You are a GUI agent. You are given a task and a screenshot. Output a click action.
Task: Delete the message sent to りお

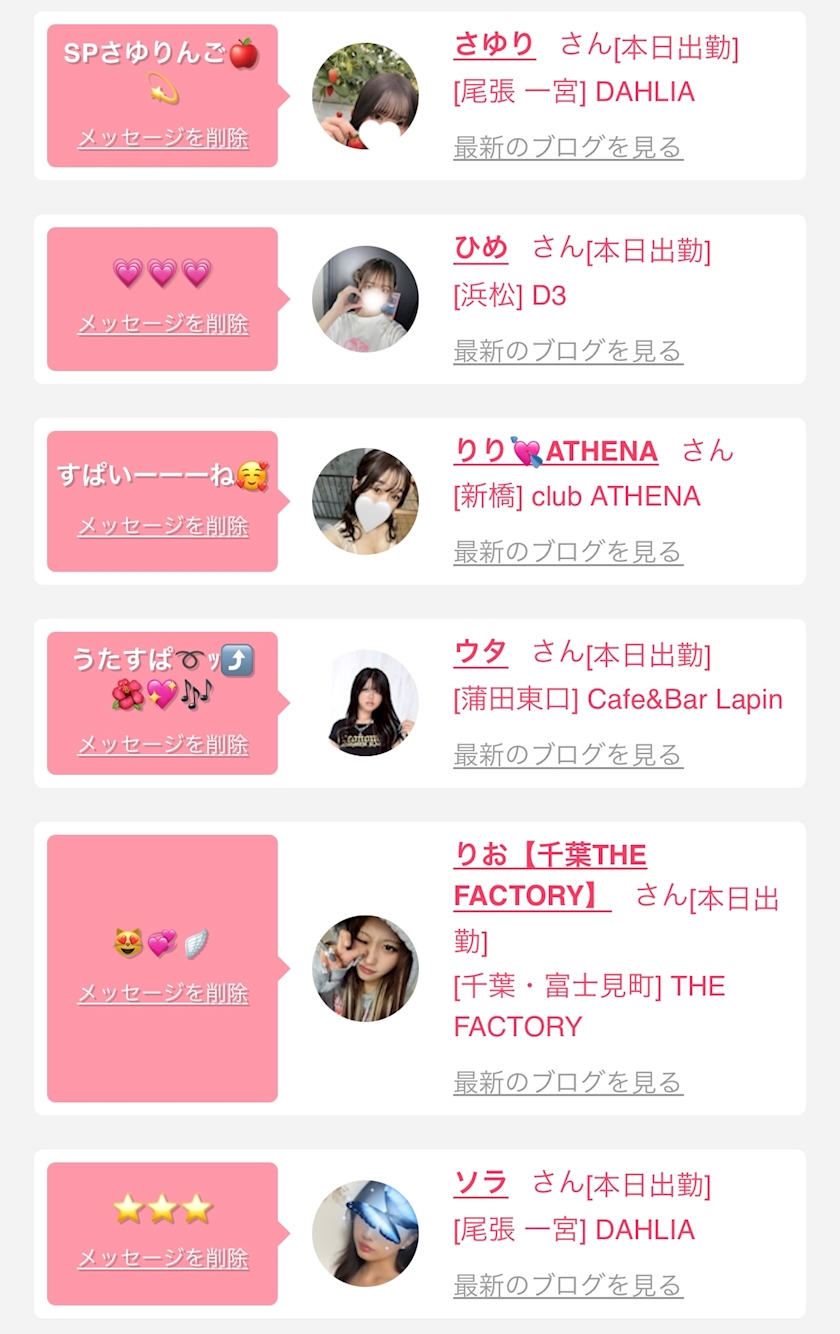[x=163, y=993]
